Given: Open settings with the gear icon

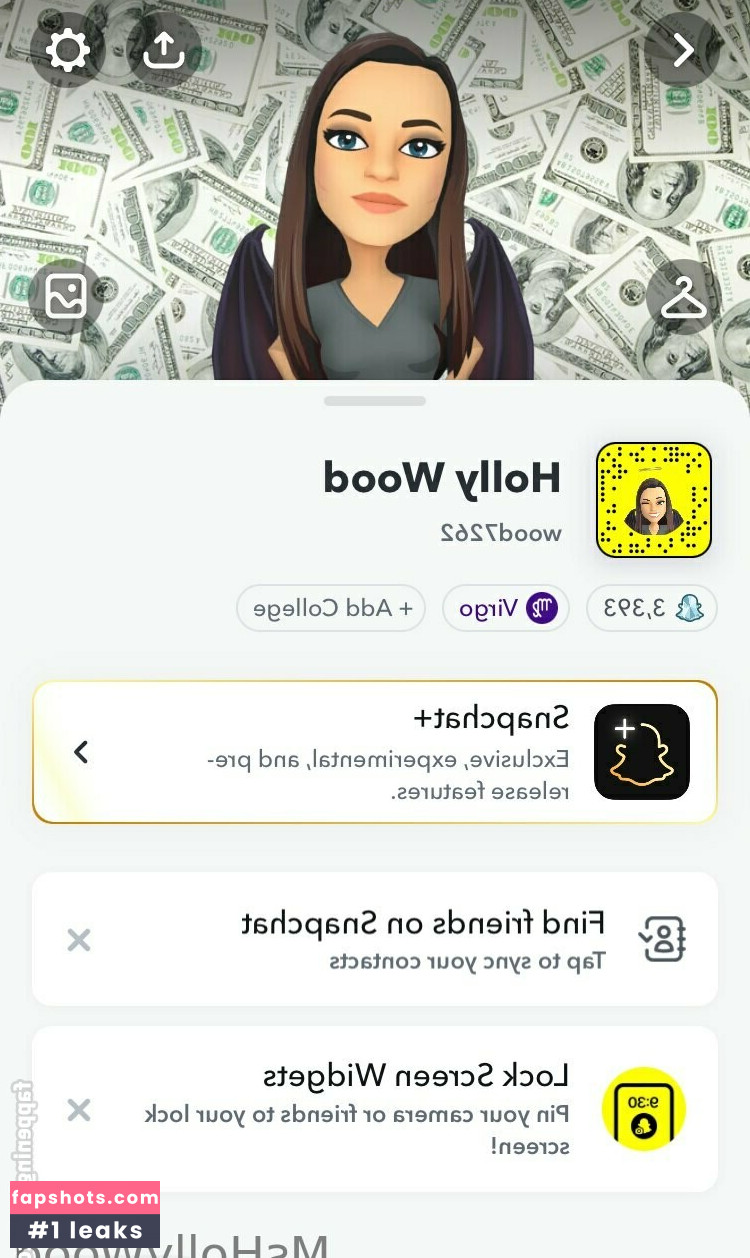Looking at the screenshot, I should point(68,50).
